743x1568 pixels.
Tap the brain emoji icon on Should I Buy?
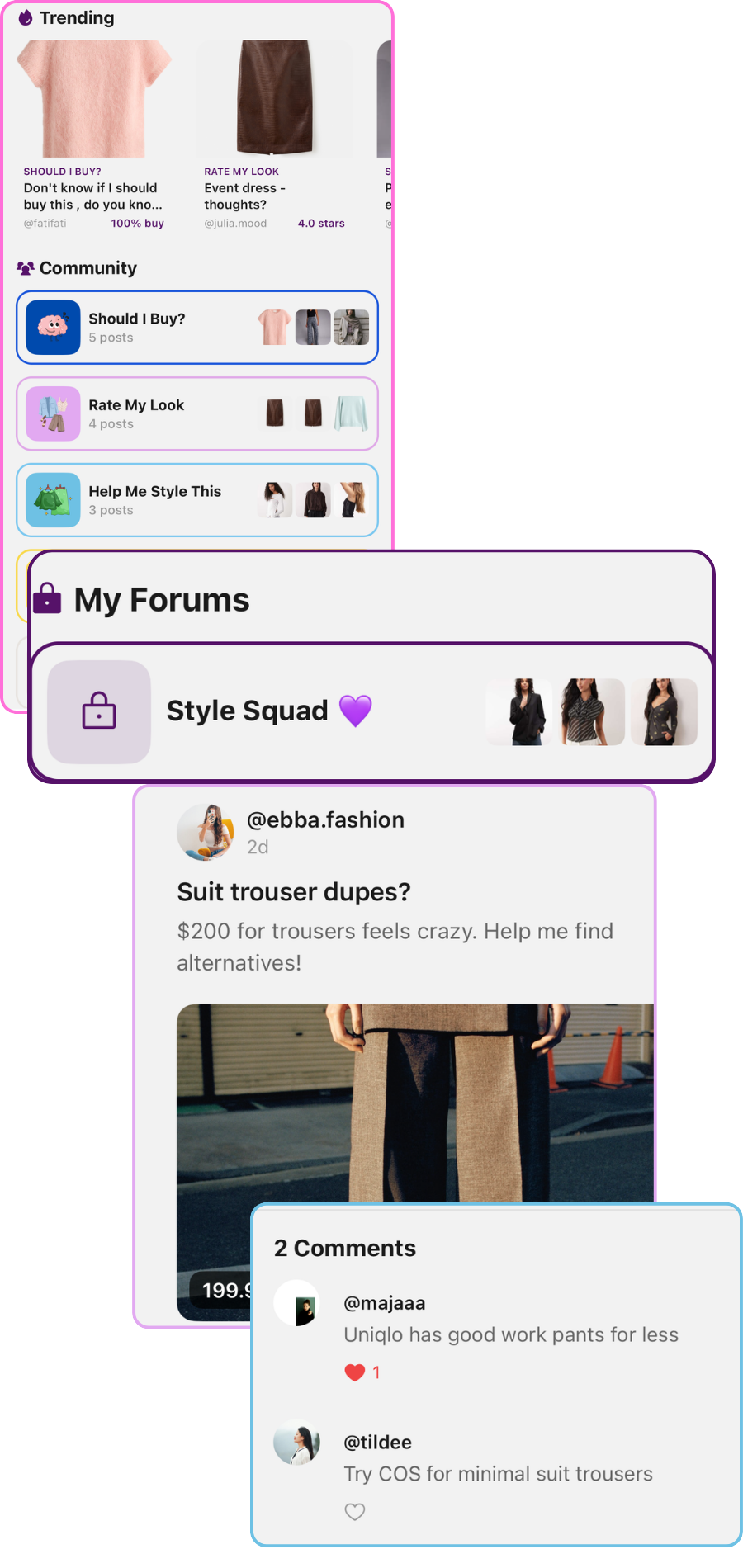(x=52, y=327)
